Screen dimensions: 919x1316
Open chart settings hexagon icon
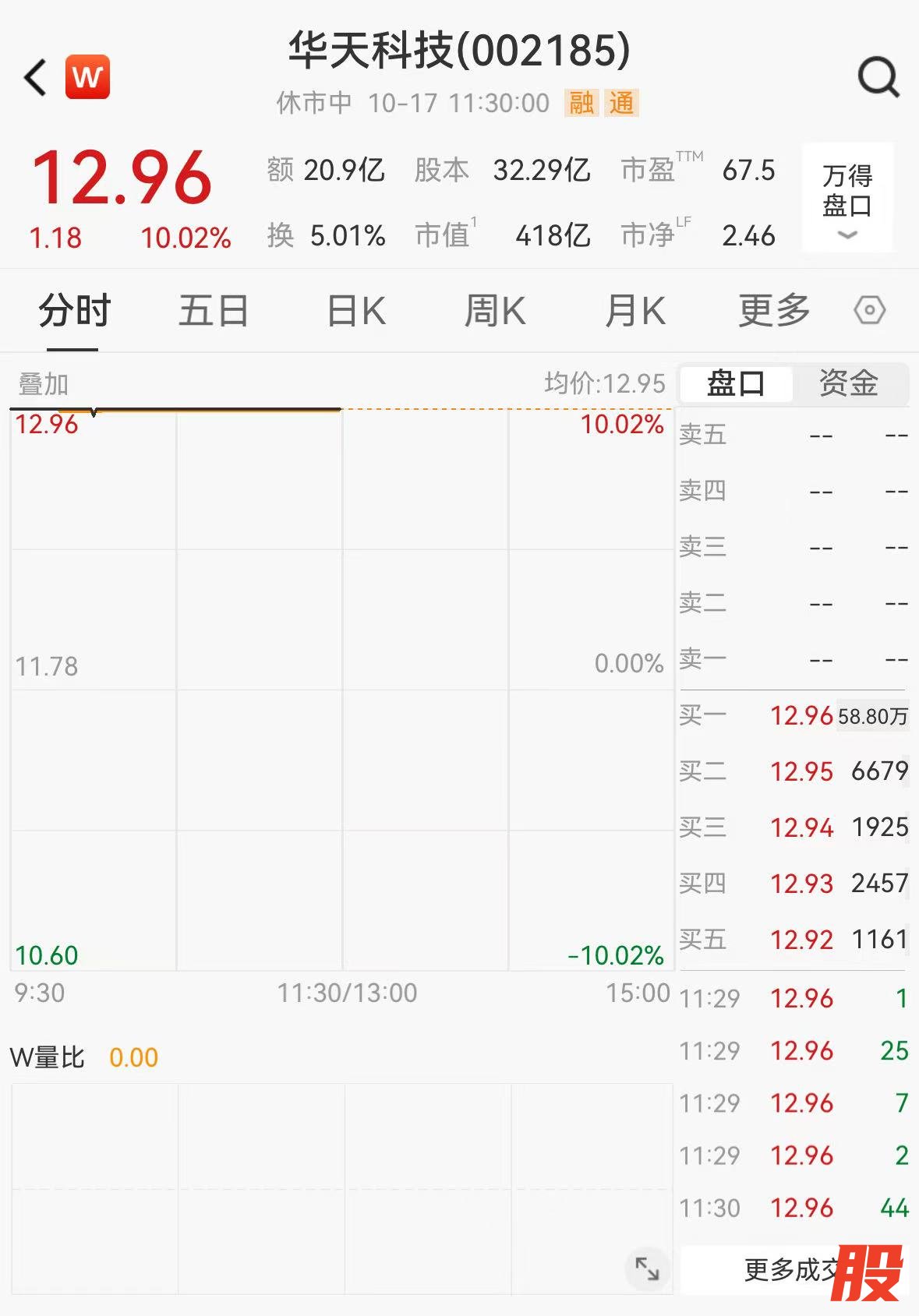[x=869, y=311]
